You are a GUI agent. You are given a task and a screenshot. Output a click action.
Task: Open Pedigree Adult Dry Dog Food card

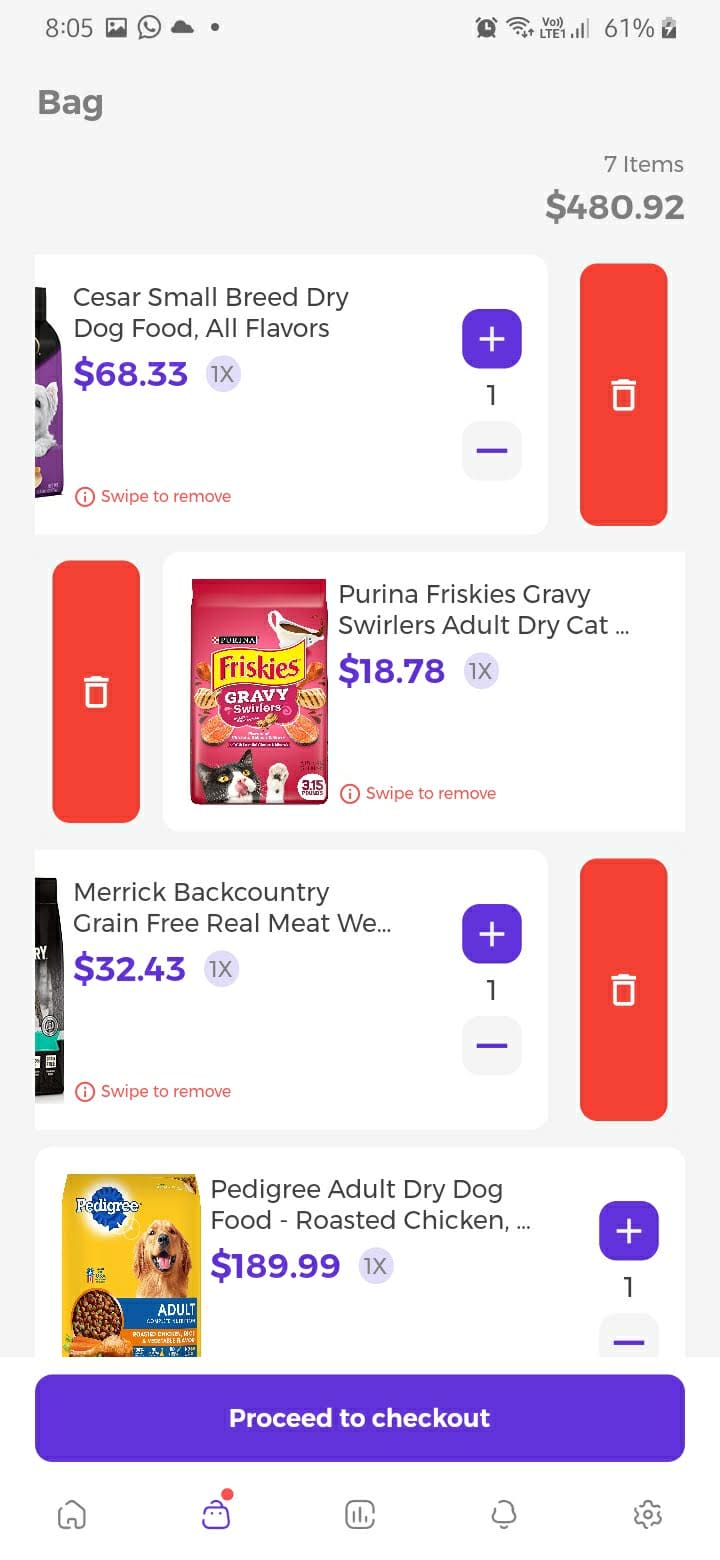360,1252
